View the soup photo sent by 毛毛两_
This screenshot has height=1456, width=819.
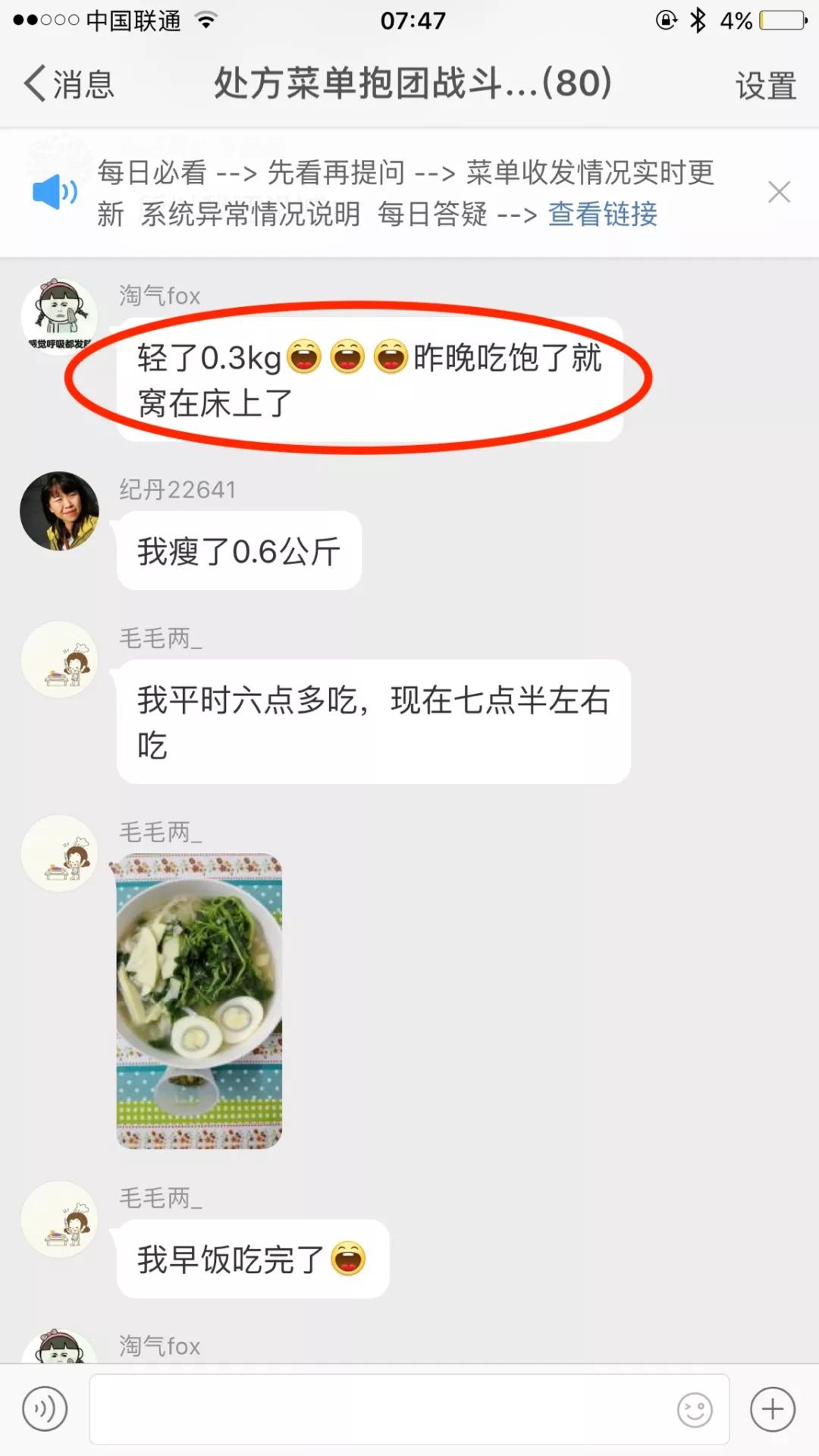199,1001
